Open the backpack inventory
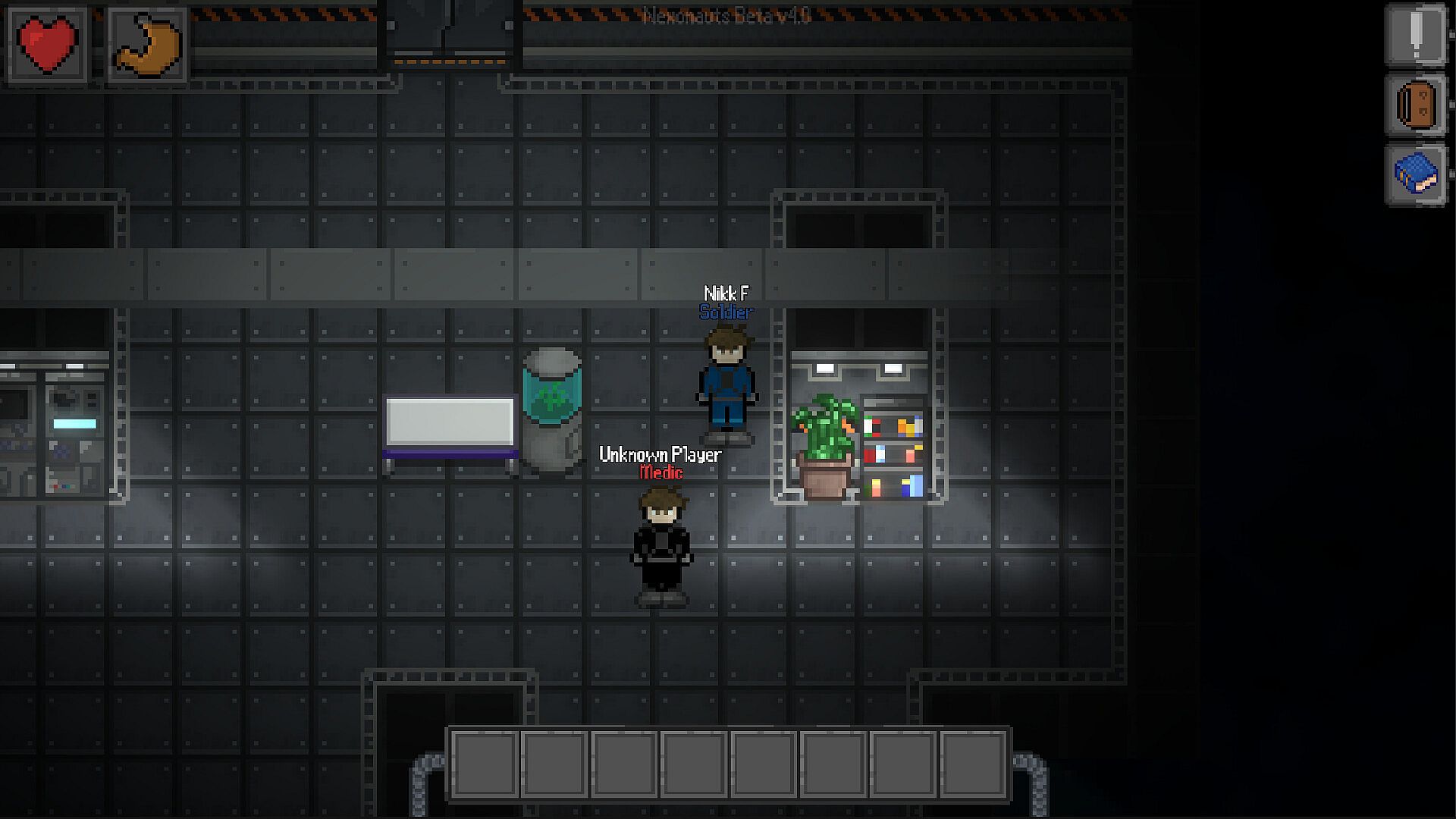 [1416, 105]
